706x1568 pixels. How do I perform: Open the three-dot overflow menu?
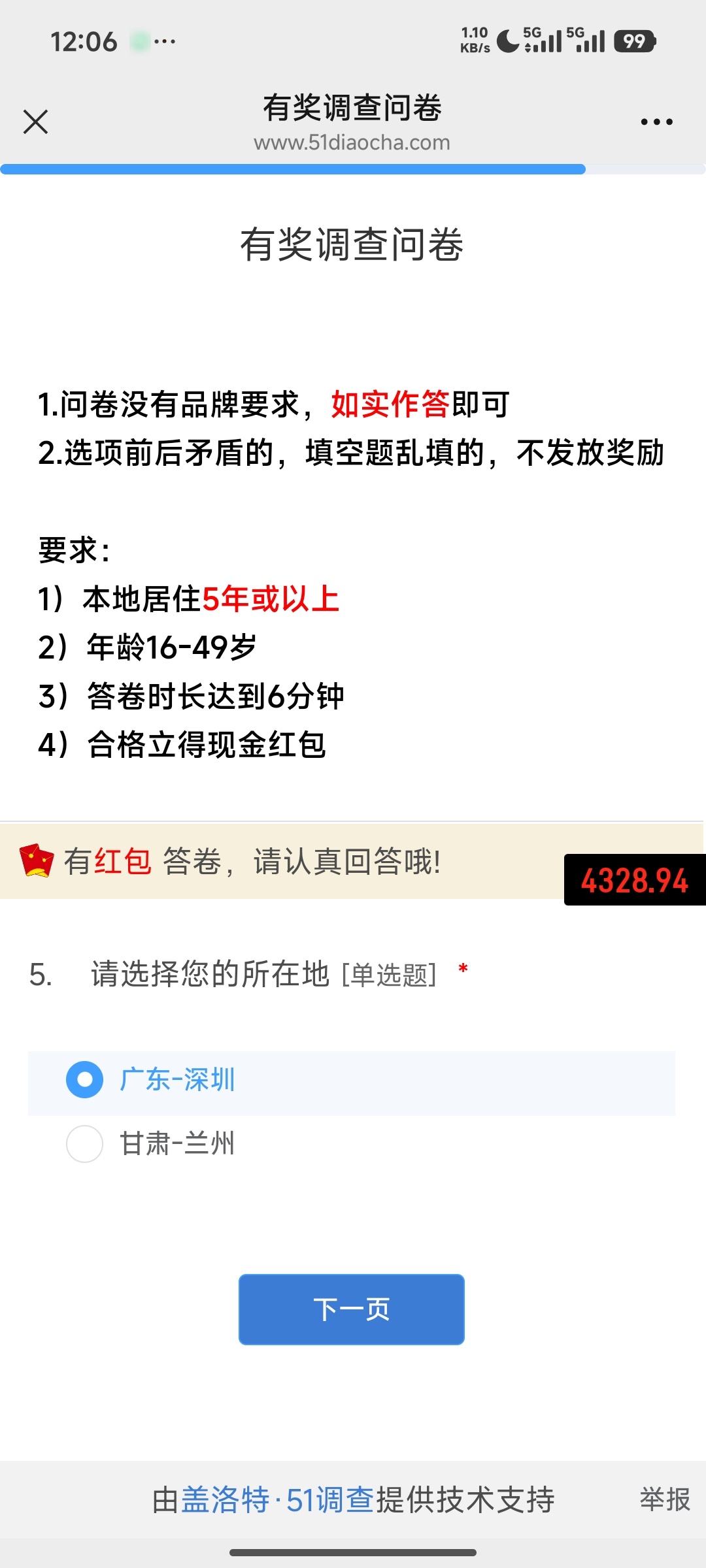coord(656,122)
